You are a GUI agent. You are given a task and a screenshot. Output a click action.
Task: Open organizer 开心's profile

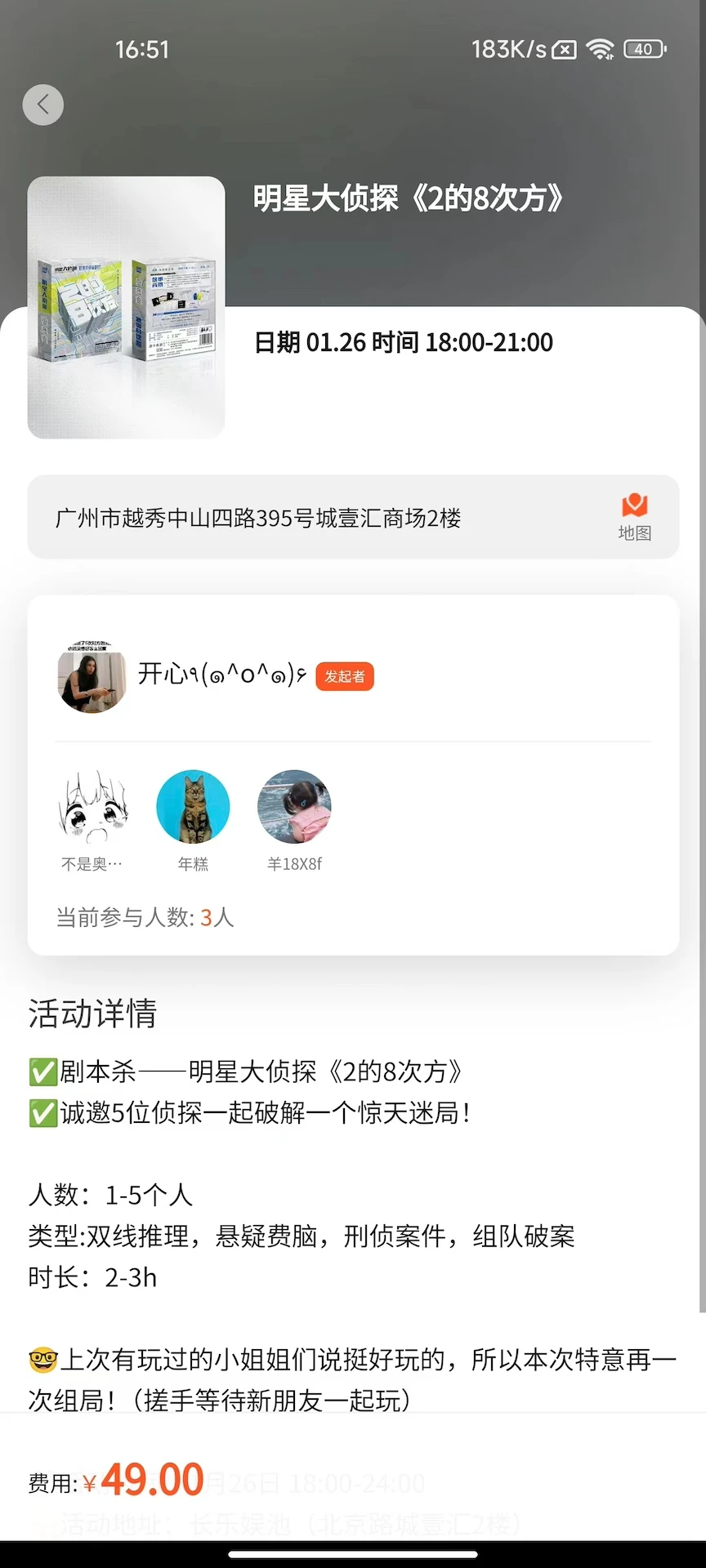coord(92,678)
